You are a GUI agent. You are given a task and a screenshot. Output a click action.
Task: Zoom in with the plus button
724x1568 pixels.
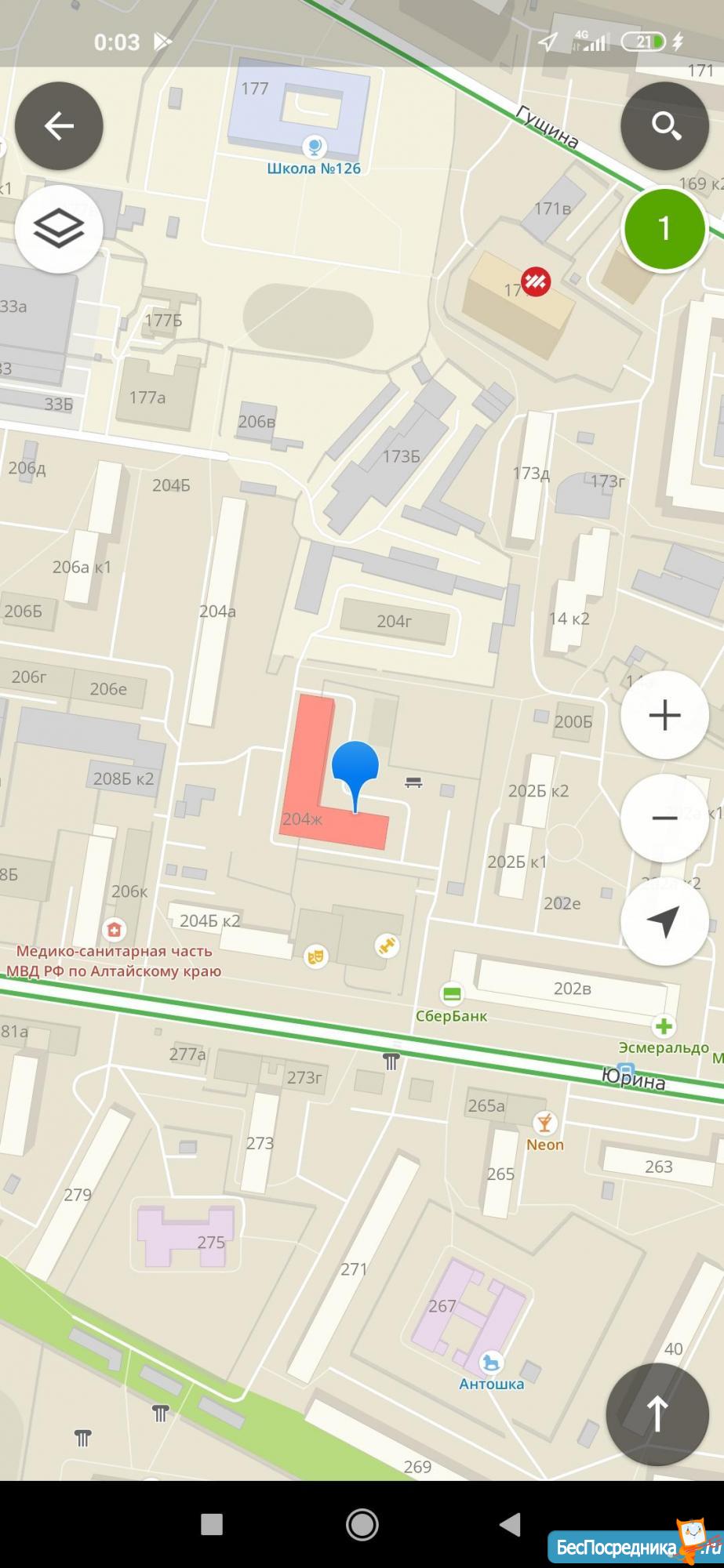point(664,715)
